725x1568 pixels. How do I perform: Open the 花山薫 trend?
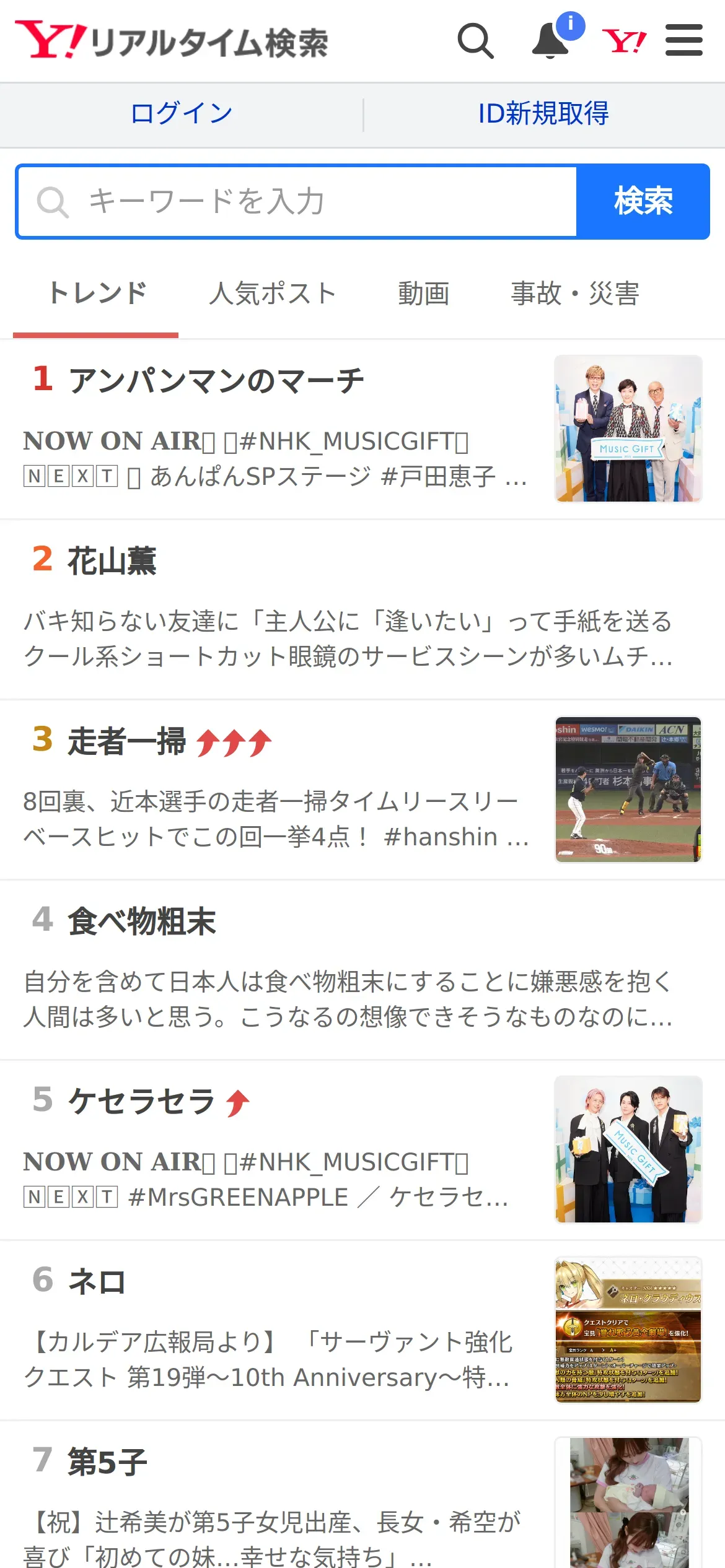click(112, 561)
